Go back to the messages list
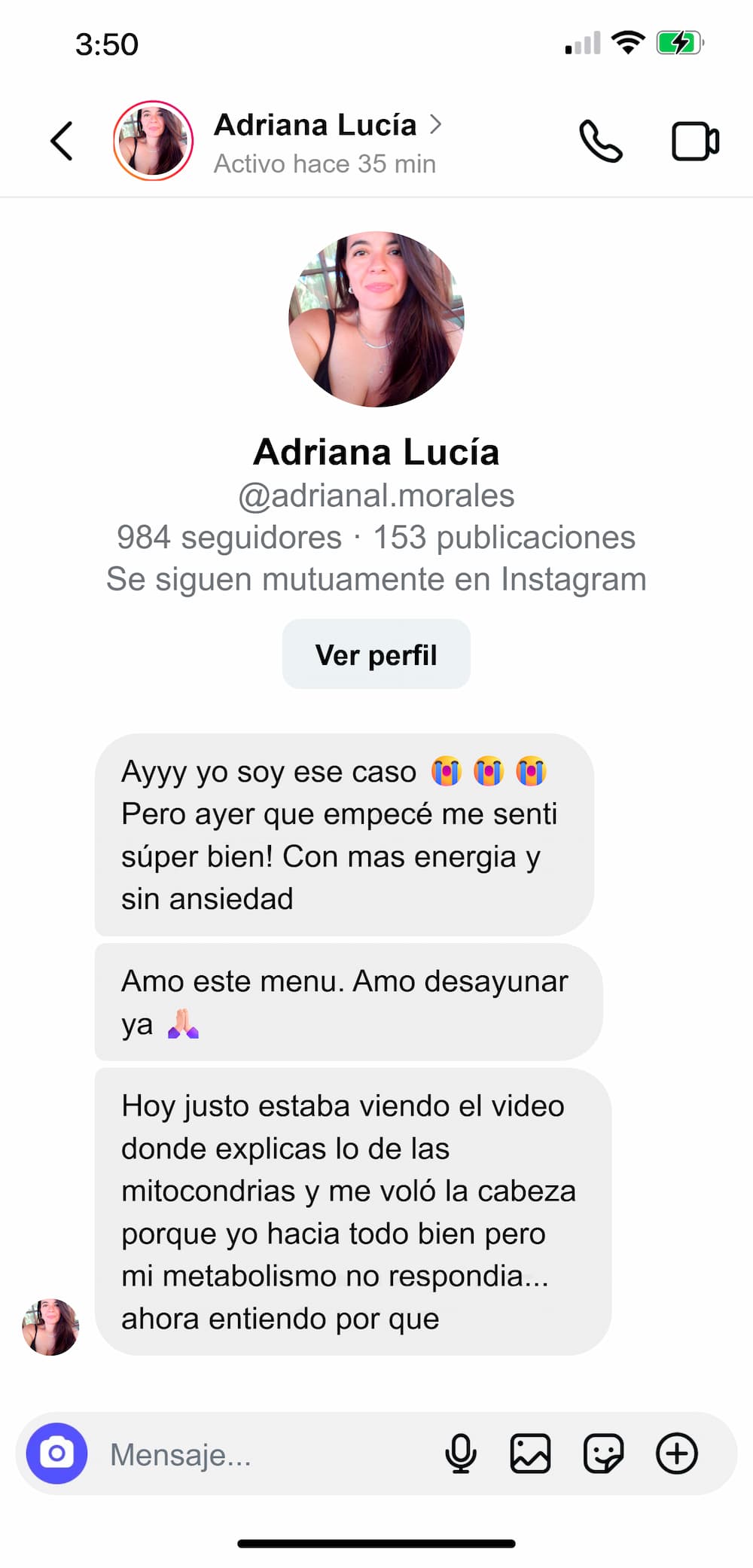This screenshot has height=1568, width=753. tap(62, 141)
